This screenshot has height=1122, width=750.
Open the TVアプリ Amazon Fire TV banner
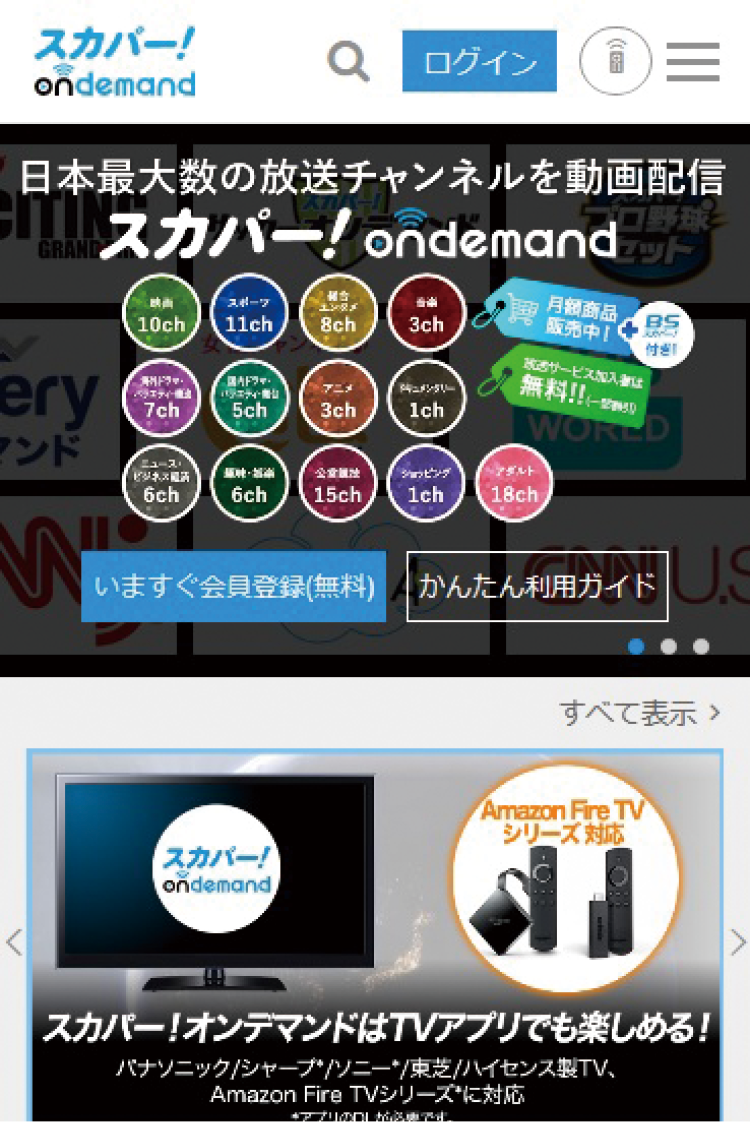point(374,935)
